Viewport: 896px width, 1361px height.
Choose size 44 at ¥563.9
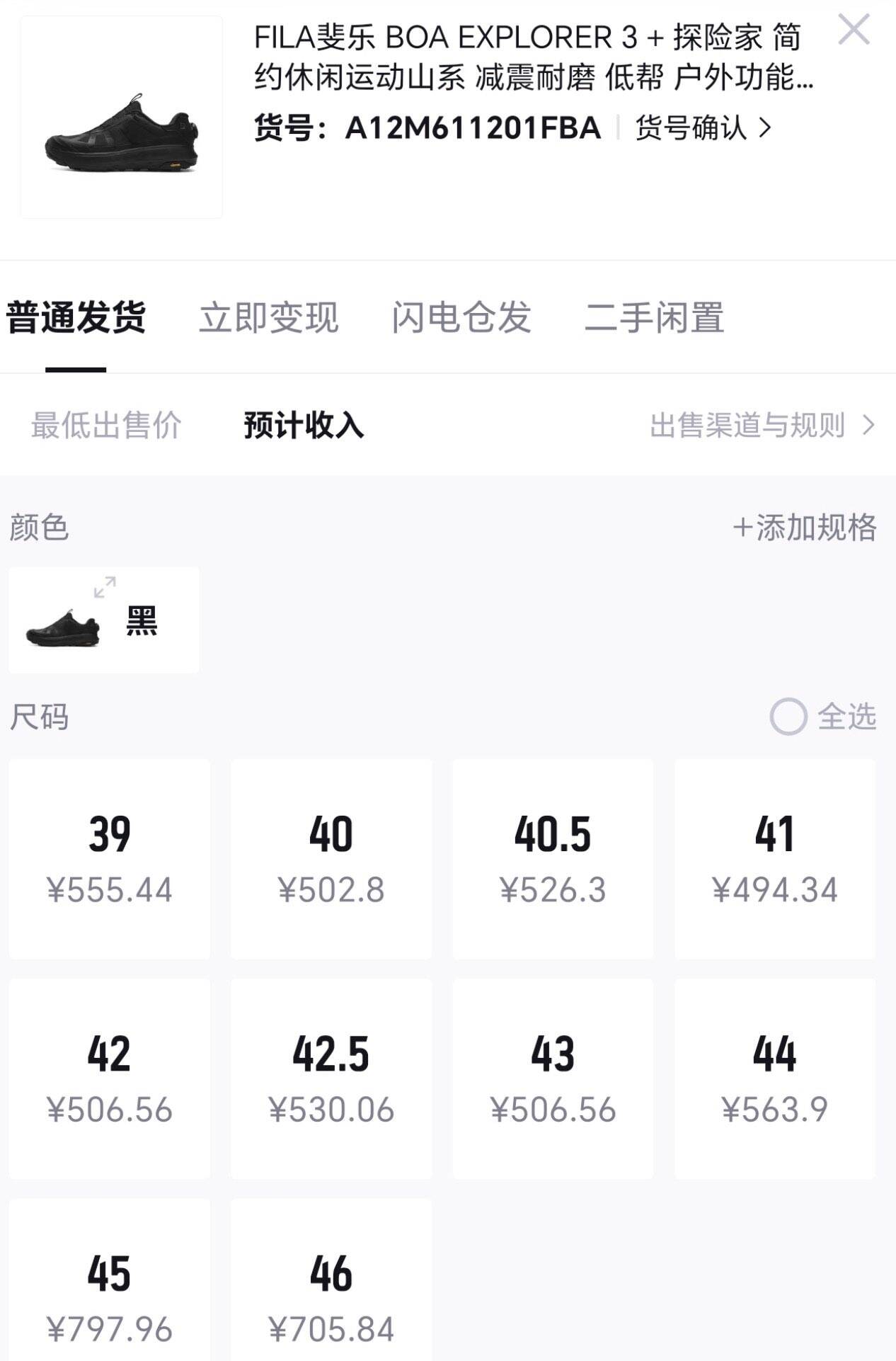tap(774, 1078)
